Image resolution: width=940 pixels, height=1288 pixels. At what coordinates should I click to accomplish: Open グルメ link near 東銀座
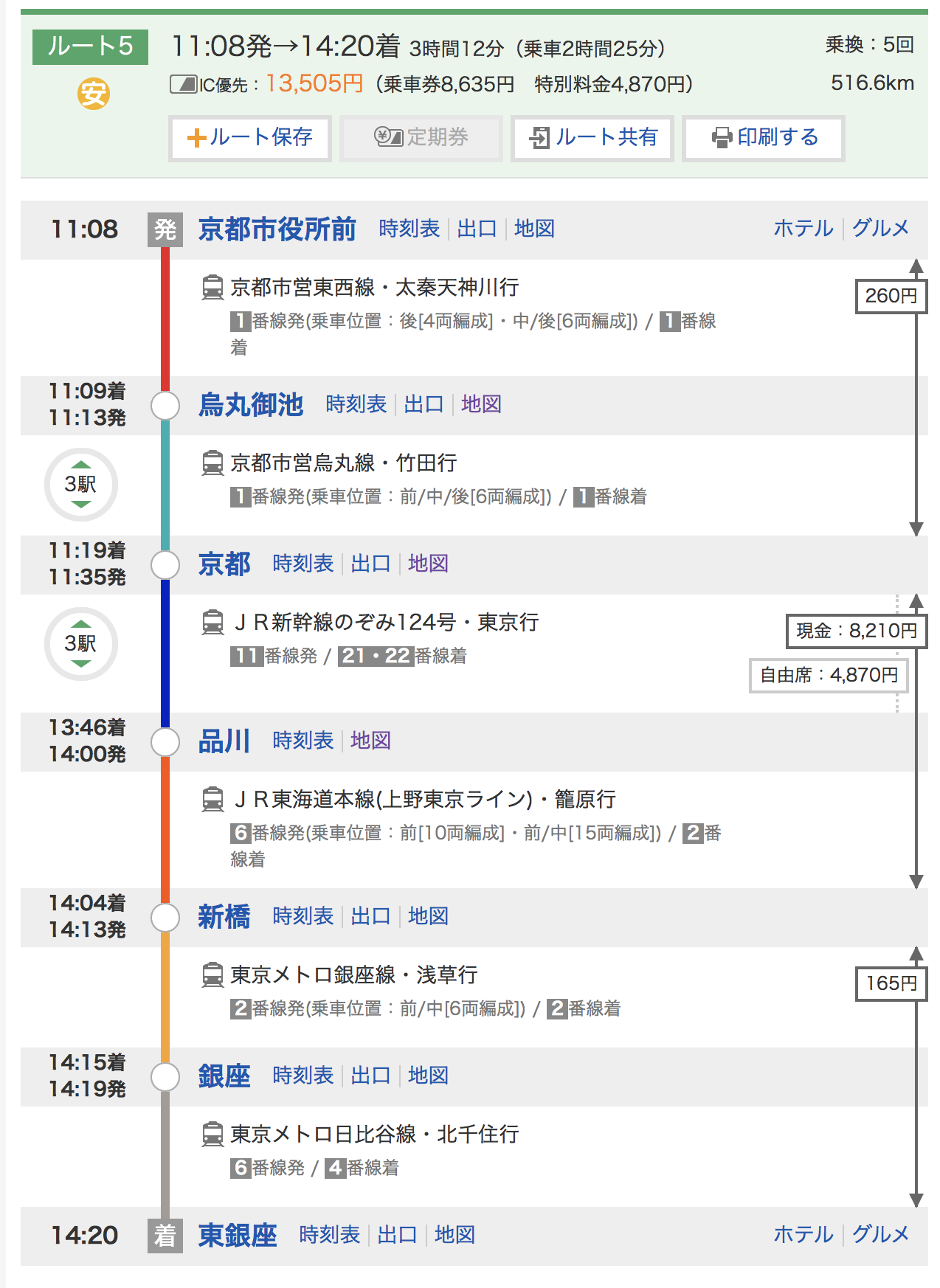881,1235
